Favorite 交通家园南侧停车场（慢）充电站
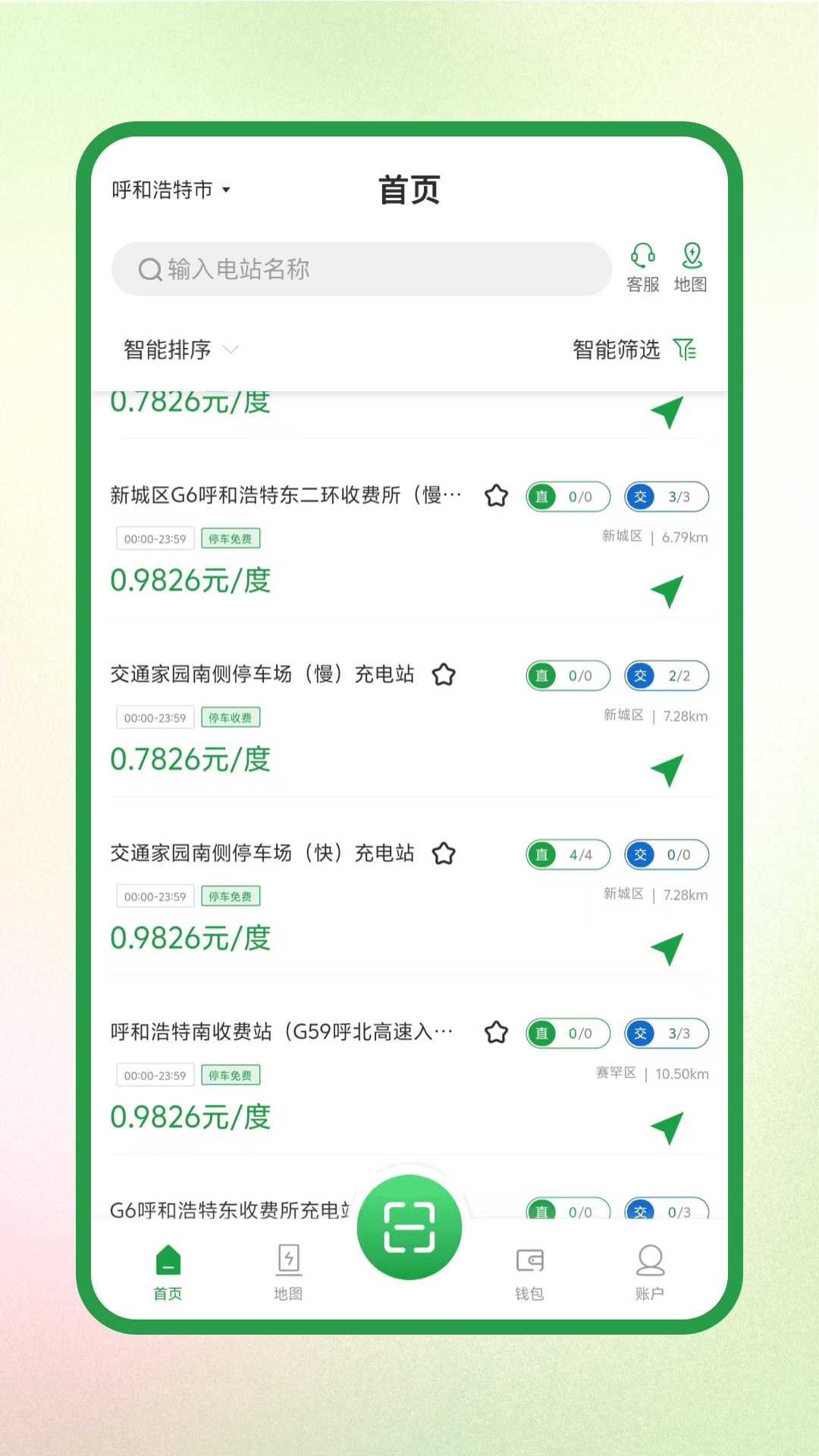 pyautogui.click(x=445, y=675)
